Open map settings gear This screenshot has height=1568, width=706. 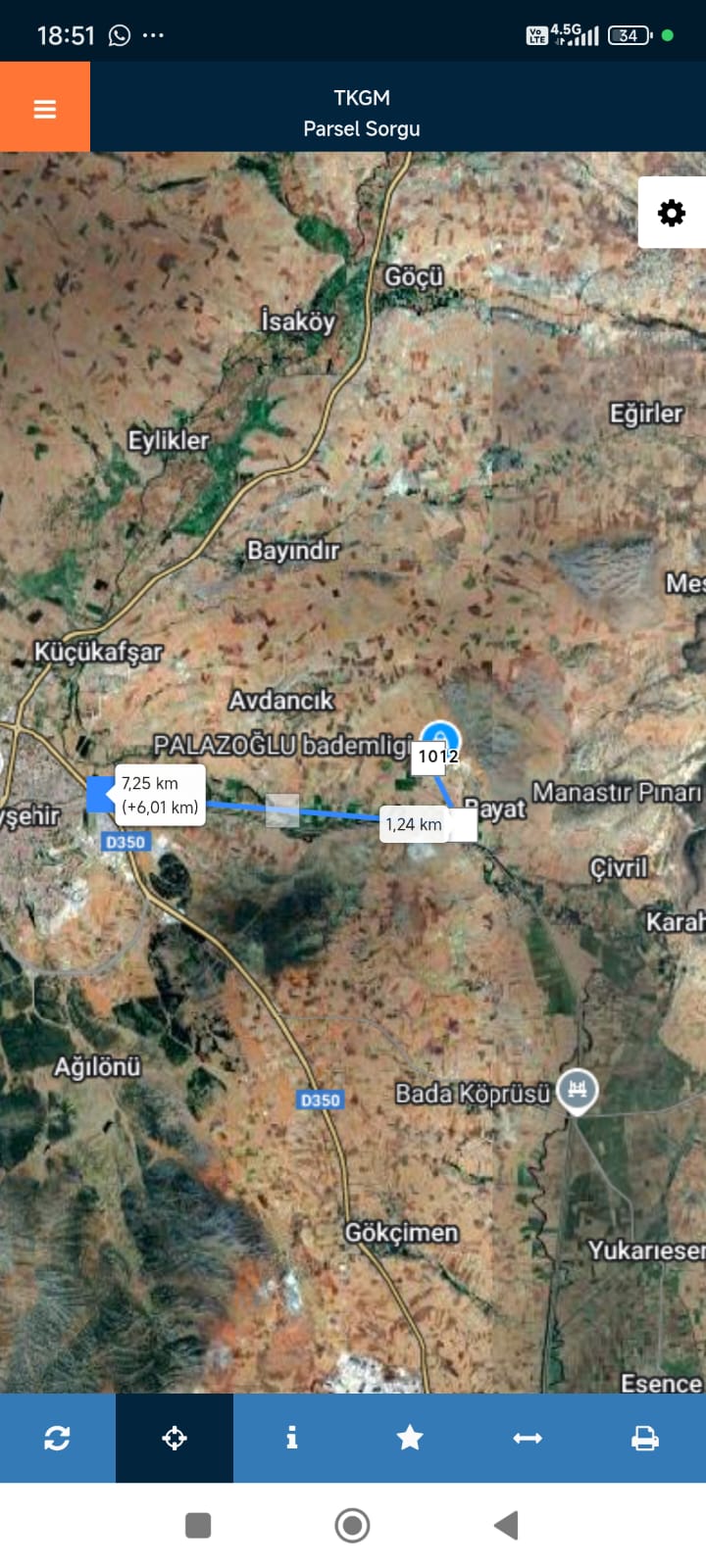click(672, 213)
